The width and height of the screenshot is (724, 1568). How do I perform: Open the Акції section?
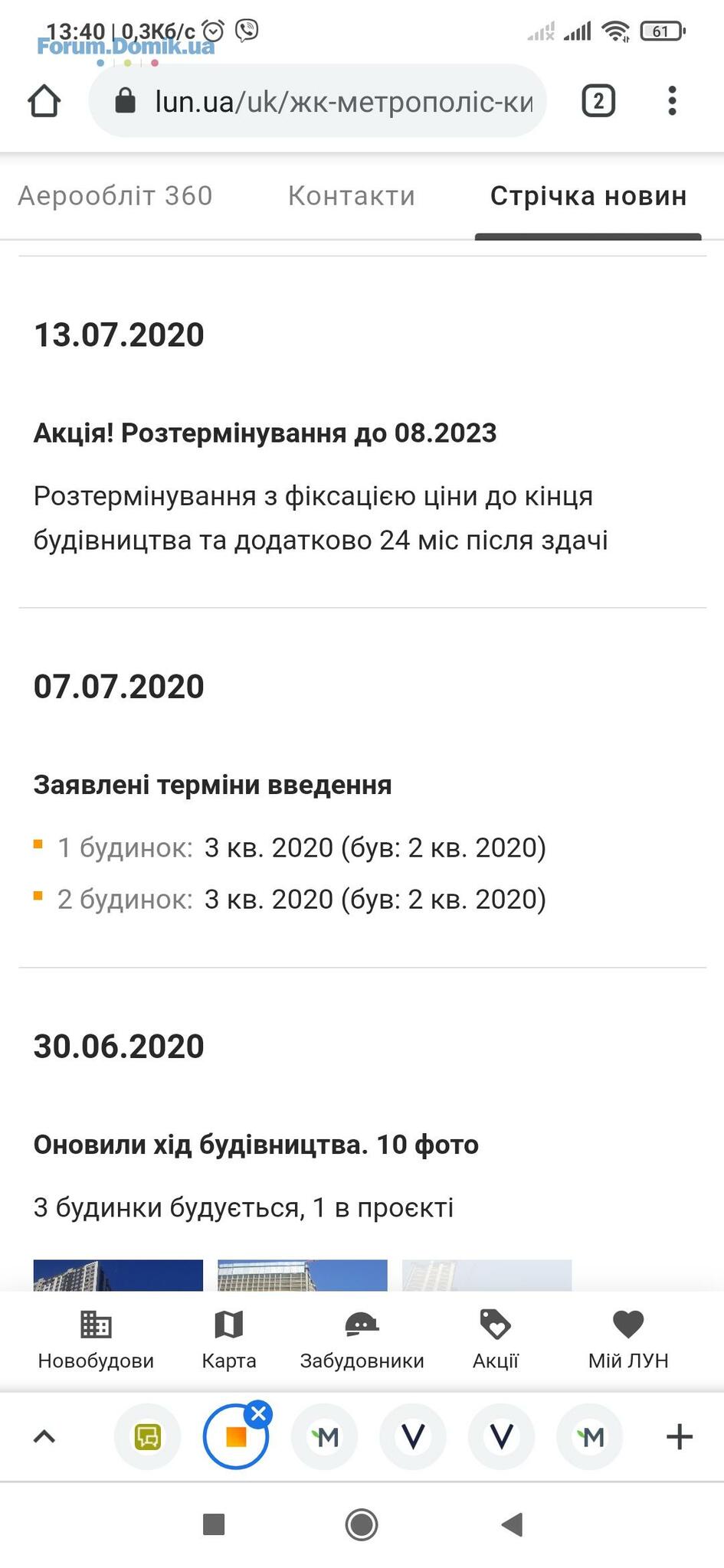[x=496, y=1340]
